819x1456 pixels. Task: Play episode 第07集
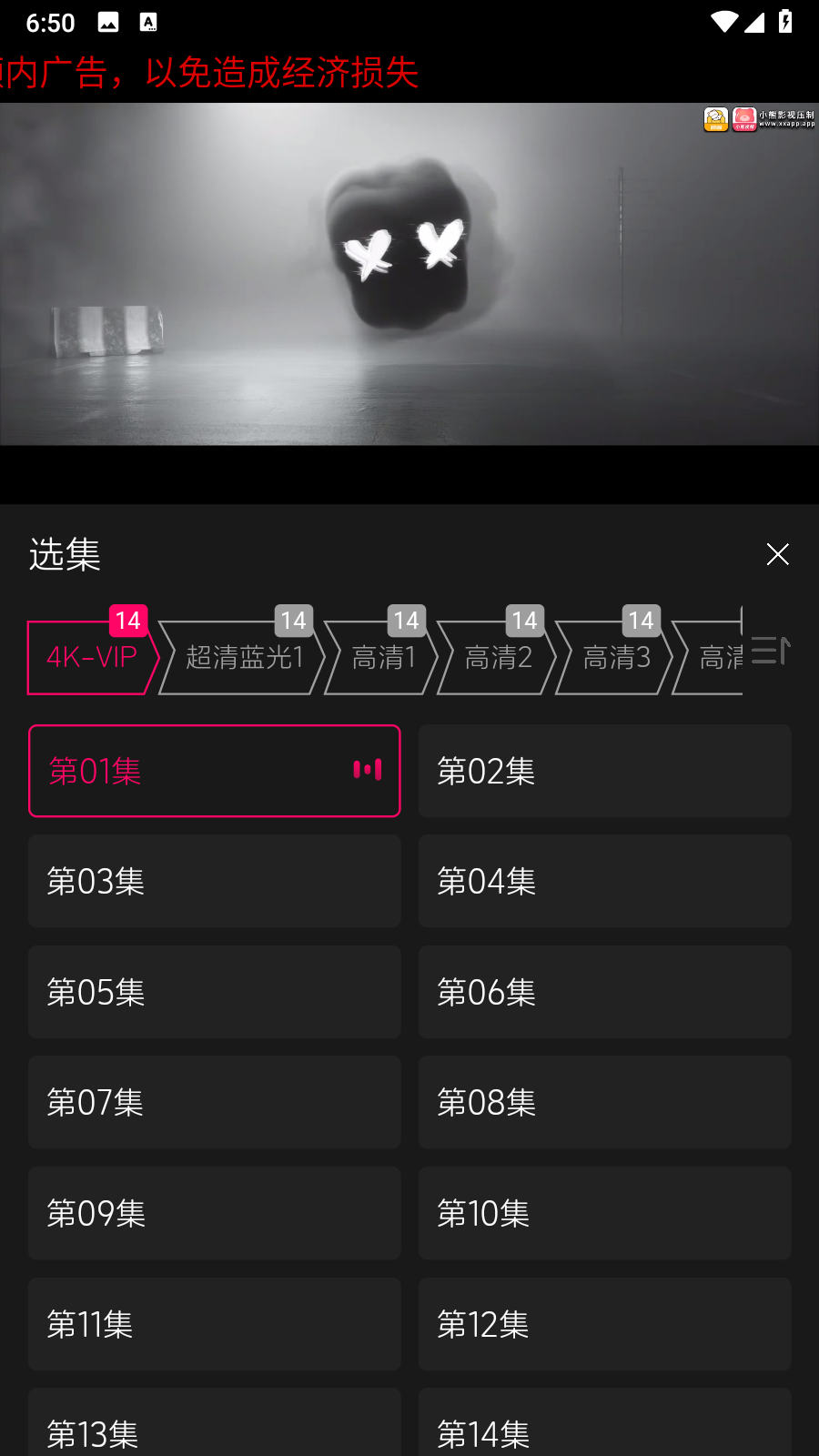point(214,1102)
